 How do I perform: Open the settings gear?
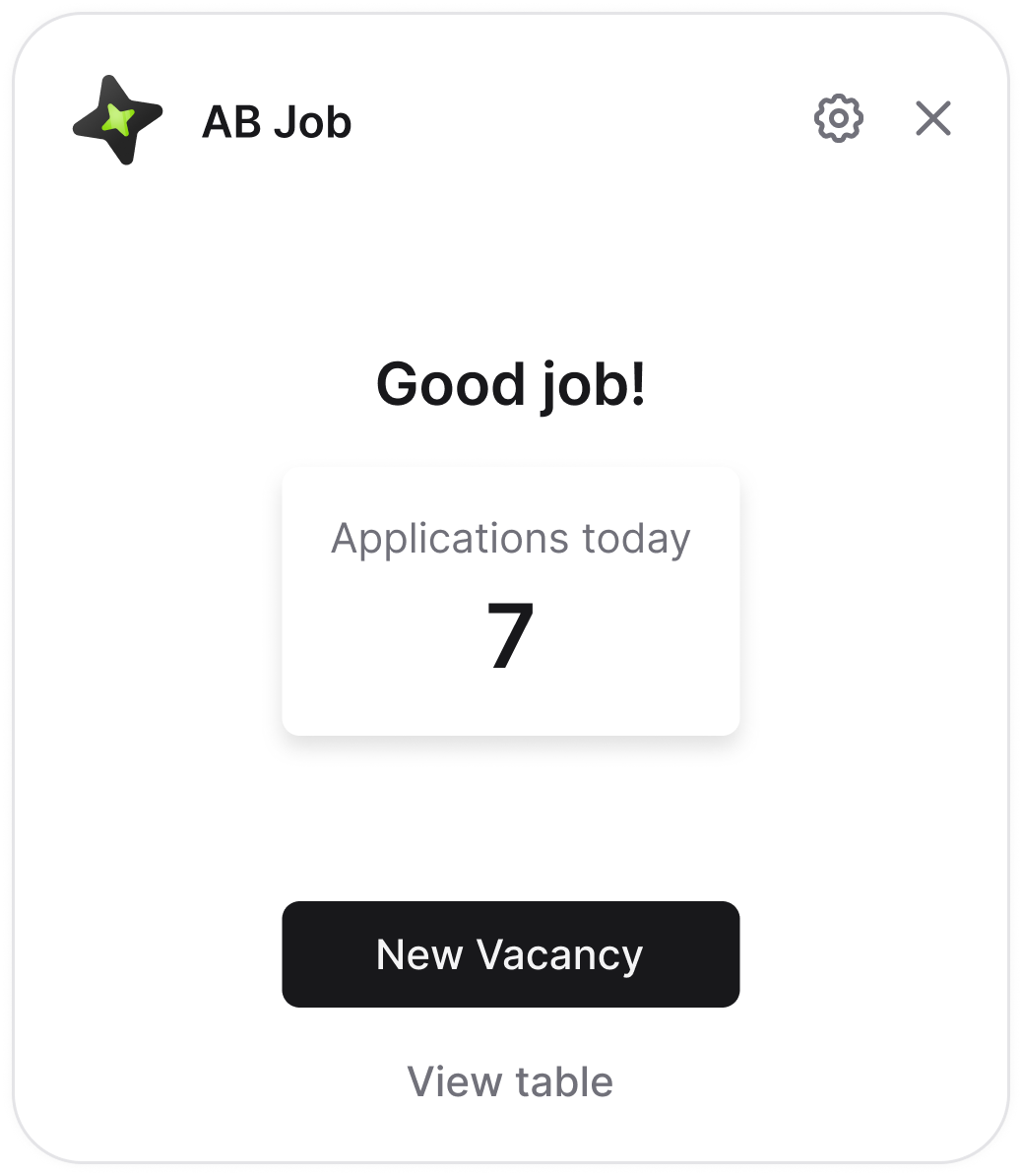click(839, 119)
